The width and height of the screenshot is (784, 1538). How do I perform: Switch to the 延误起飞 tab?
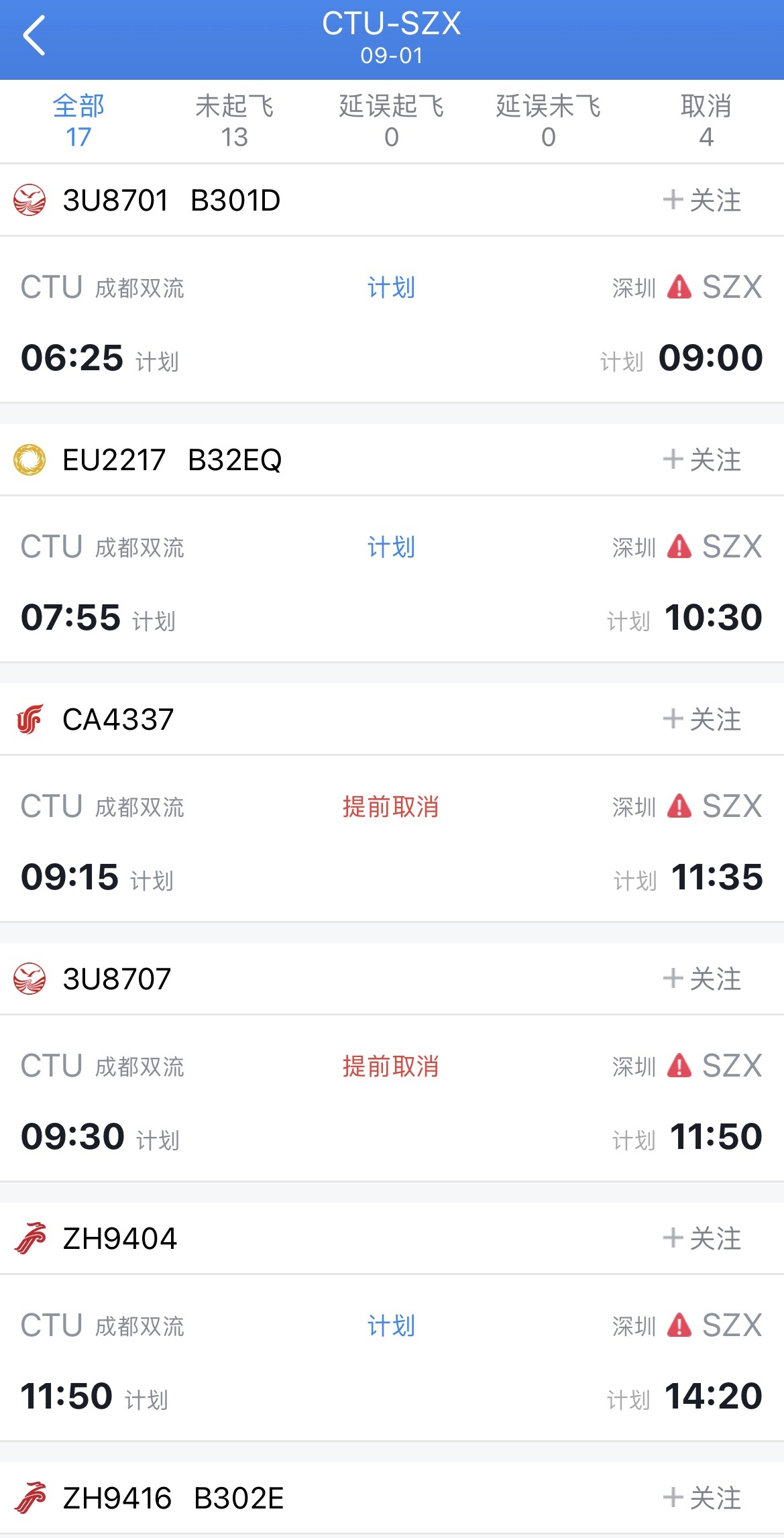[392, 121]
